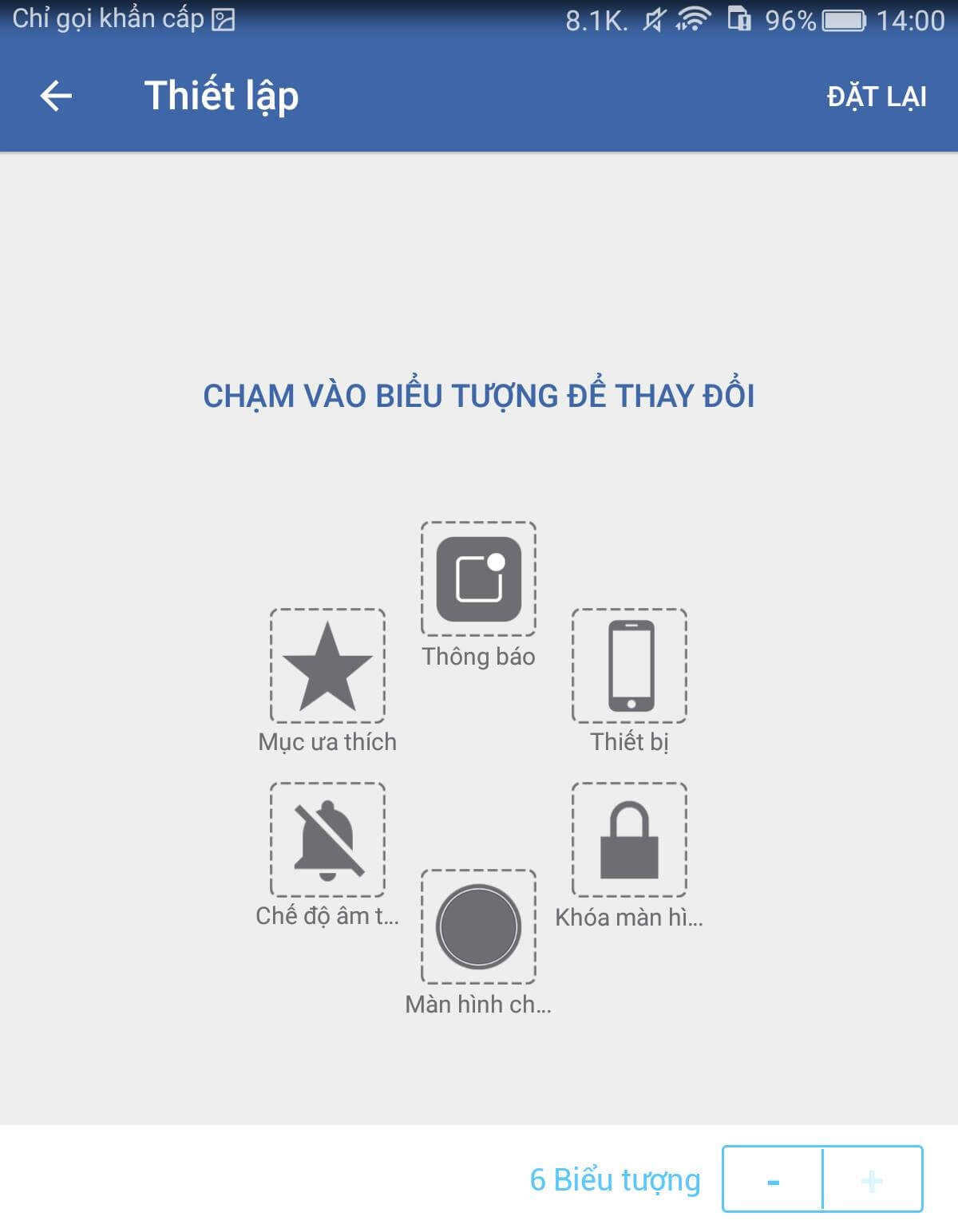This screenshot has height=1232, width=958.
Task: Change the muted bell sound mode slot
Action: (x=327, y=840)
